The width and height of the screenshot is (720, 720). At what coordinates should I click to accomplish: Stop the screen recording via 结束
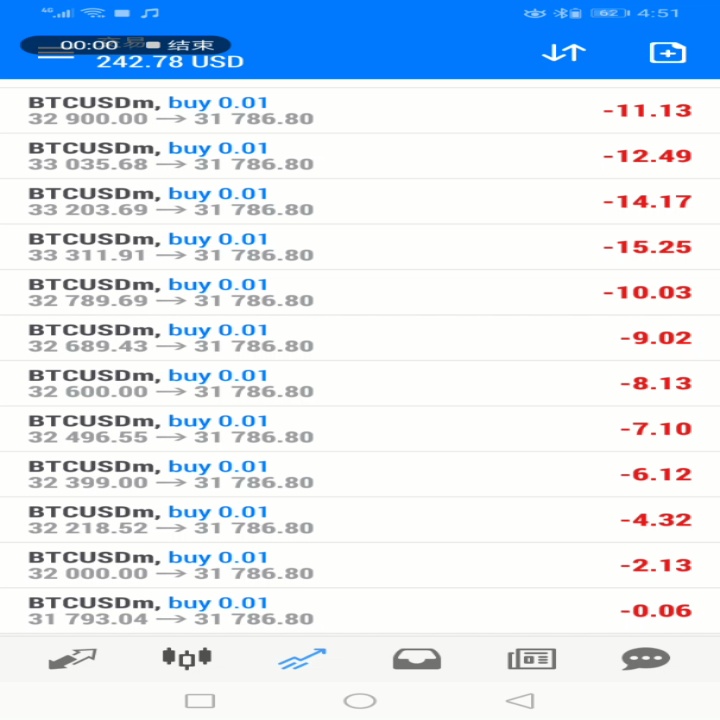[191, 45]
